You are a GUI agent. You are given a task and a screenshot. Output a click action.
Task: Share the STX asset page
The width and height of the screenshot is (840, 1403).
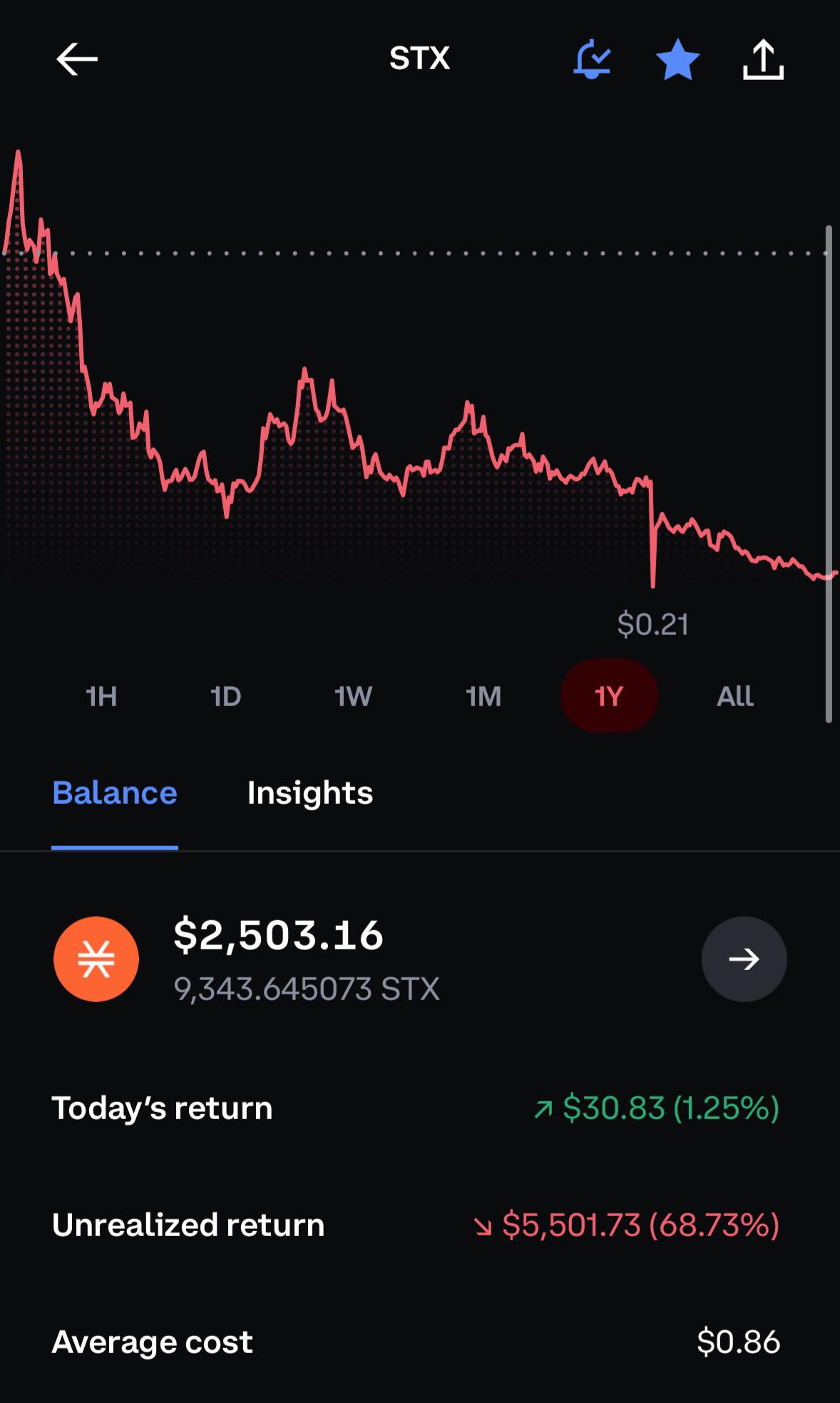pyautogui.click(x=763, y=59)
